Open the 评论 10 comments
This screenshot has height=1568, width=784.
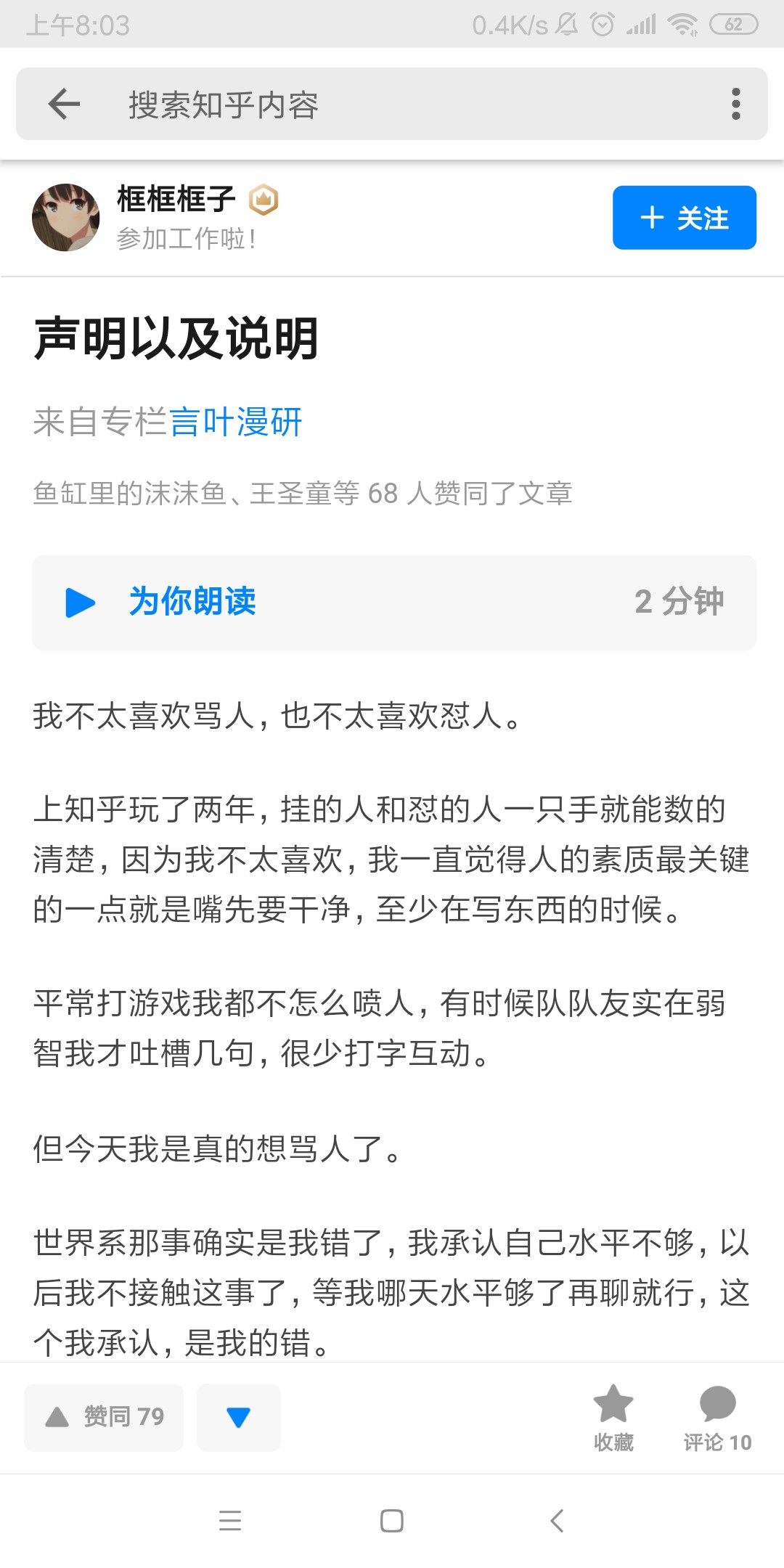coord(717,1416)
